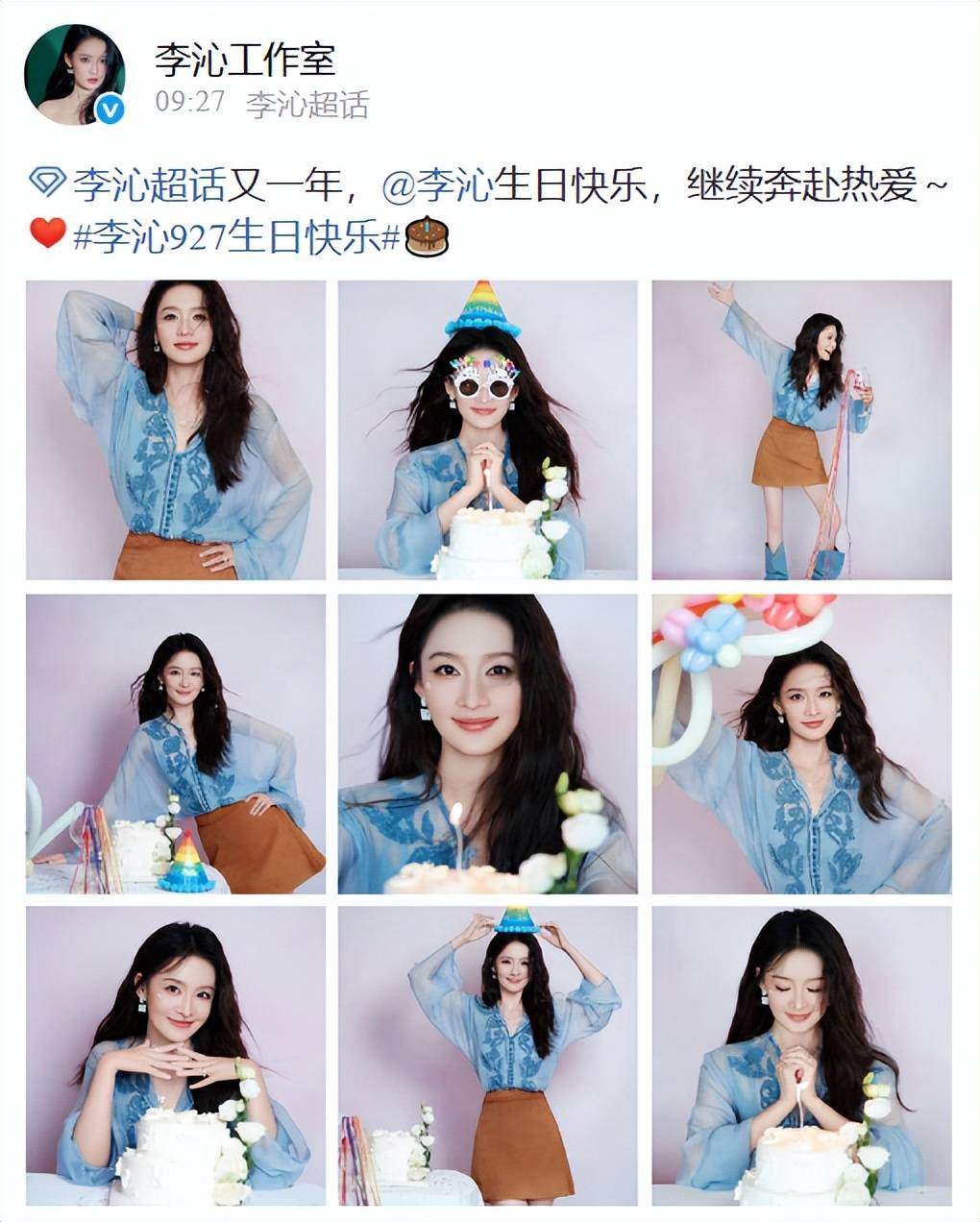Tap the 李沁工作室 account name
980x1222 pixels.
[x=245, y=60]
